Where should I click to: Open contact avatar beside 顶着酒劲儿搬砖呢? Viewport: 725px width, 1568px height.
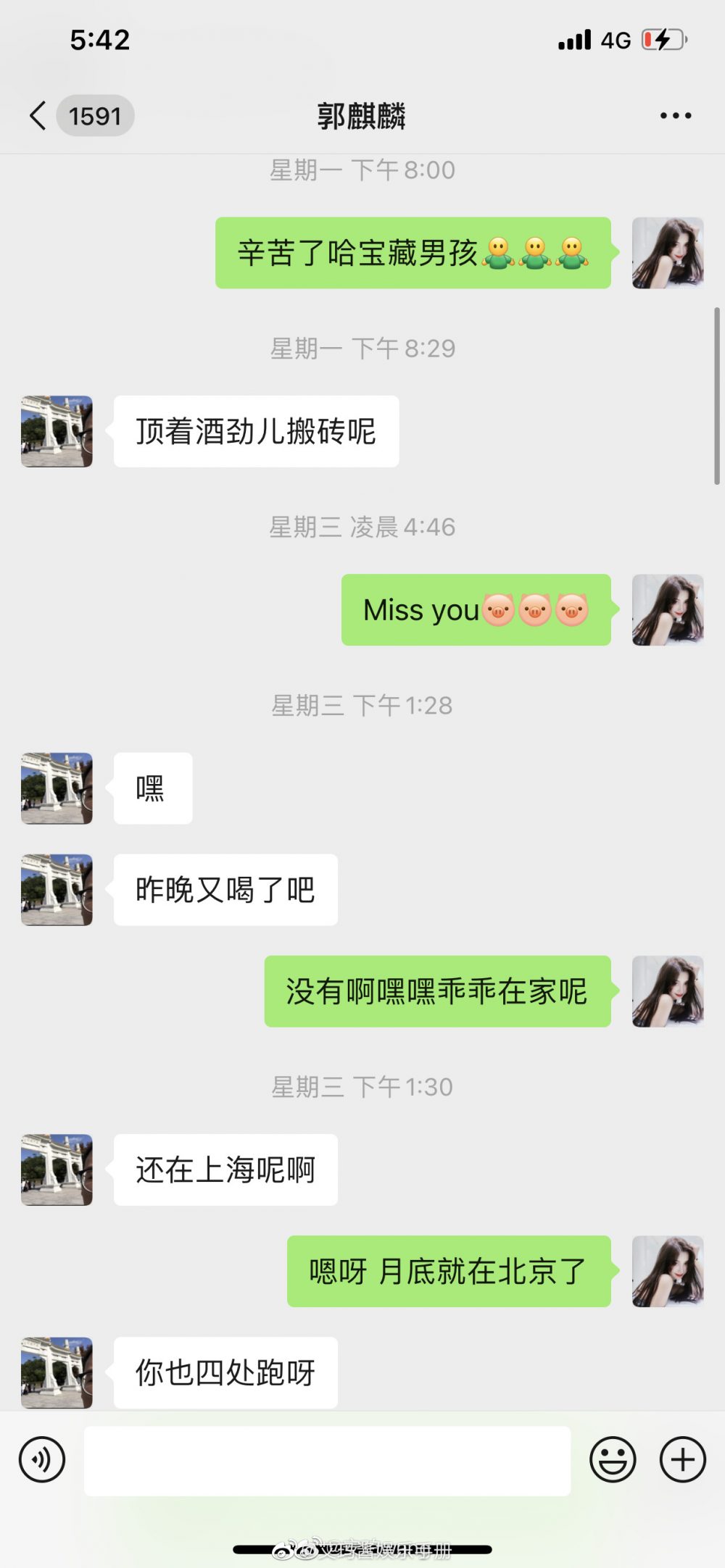pos(57,431)
